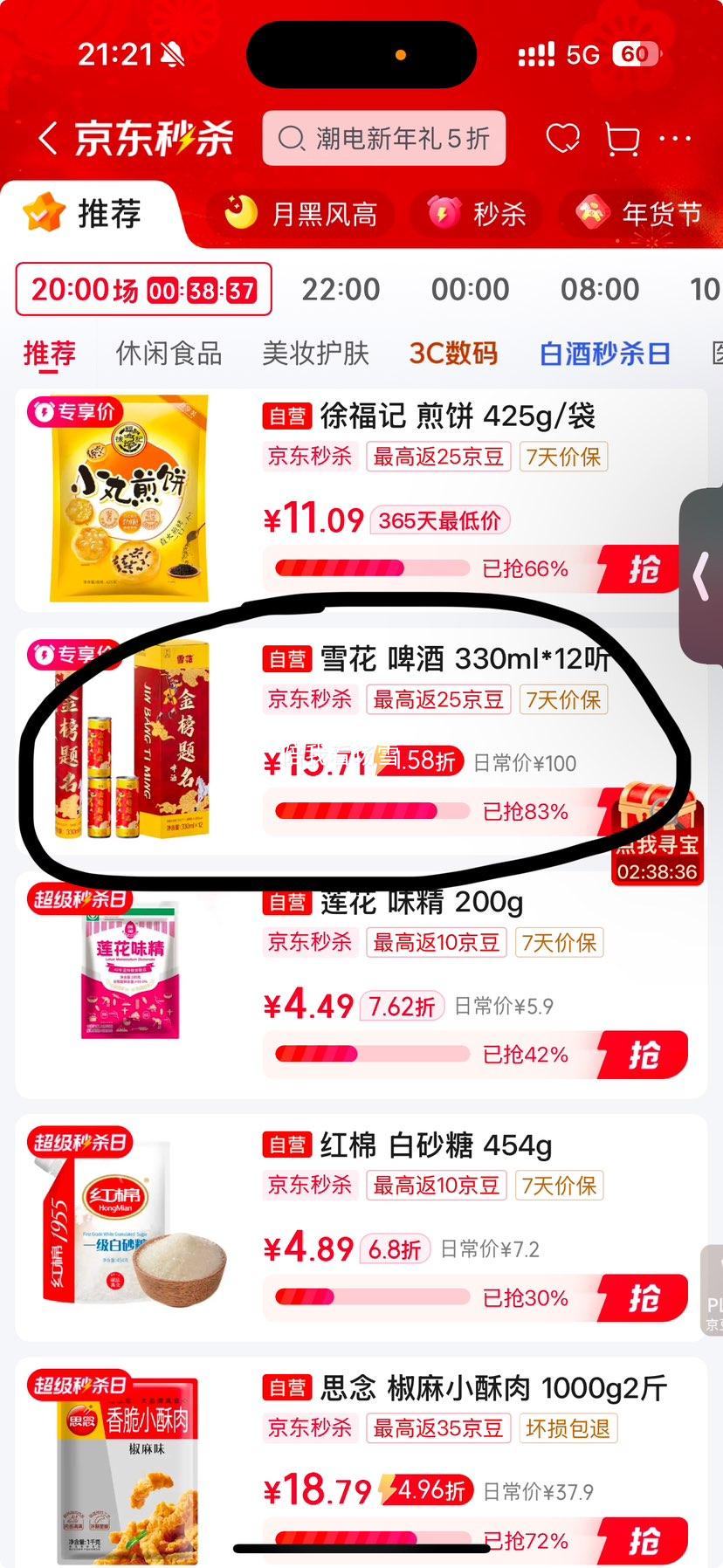The width and height of the screenshot is (723, 1568).
Task: Select the 白酒秒杀日 category
Action: coord(603,353)
